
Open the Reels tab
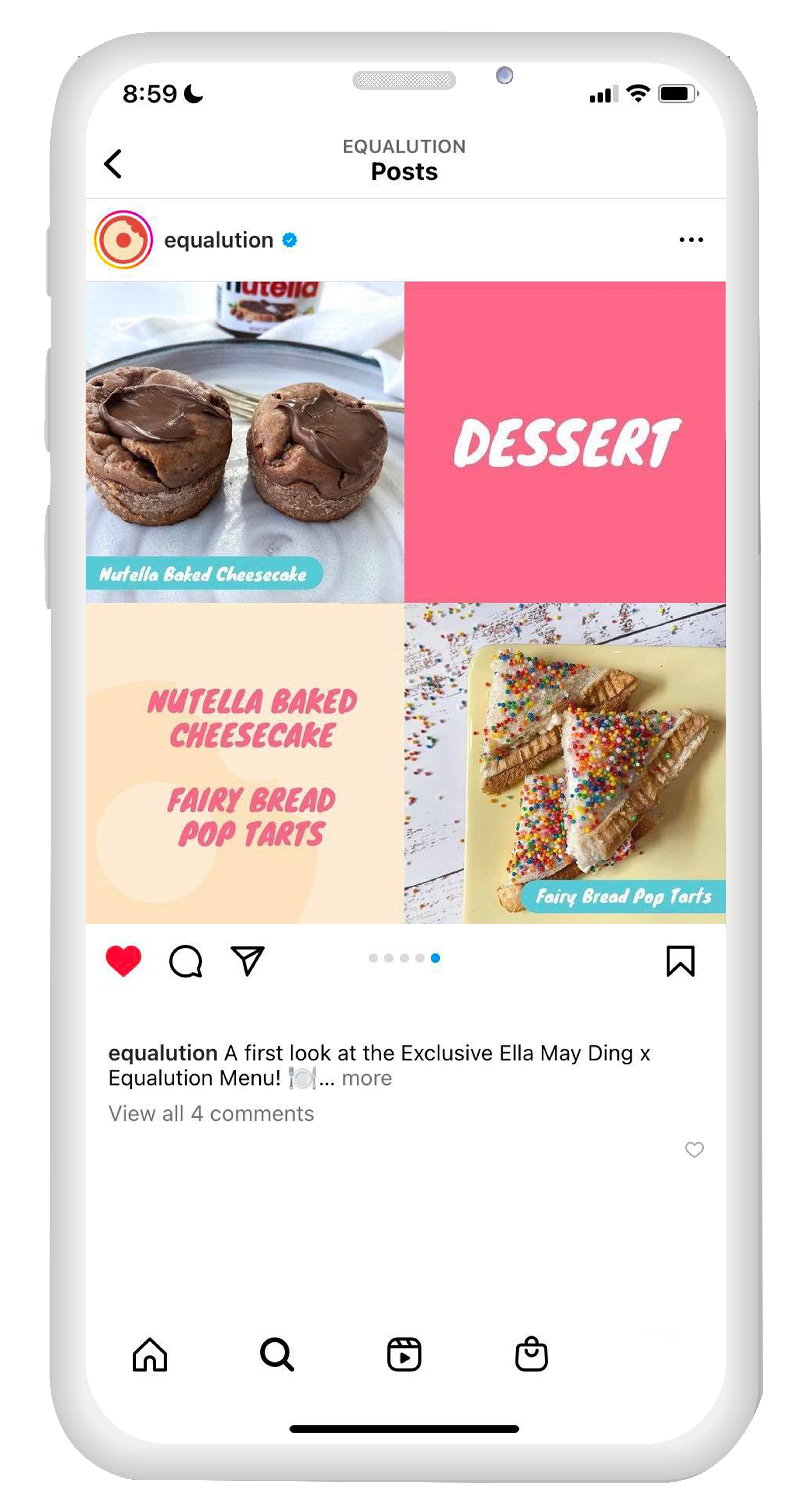(404, 1354)
